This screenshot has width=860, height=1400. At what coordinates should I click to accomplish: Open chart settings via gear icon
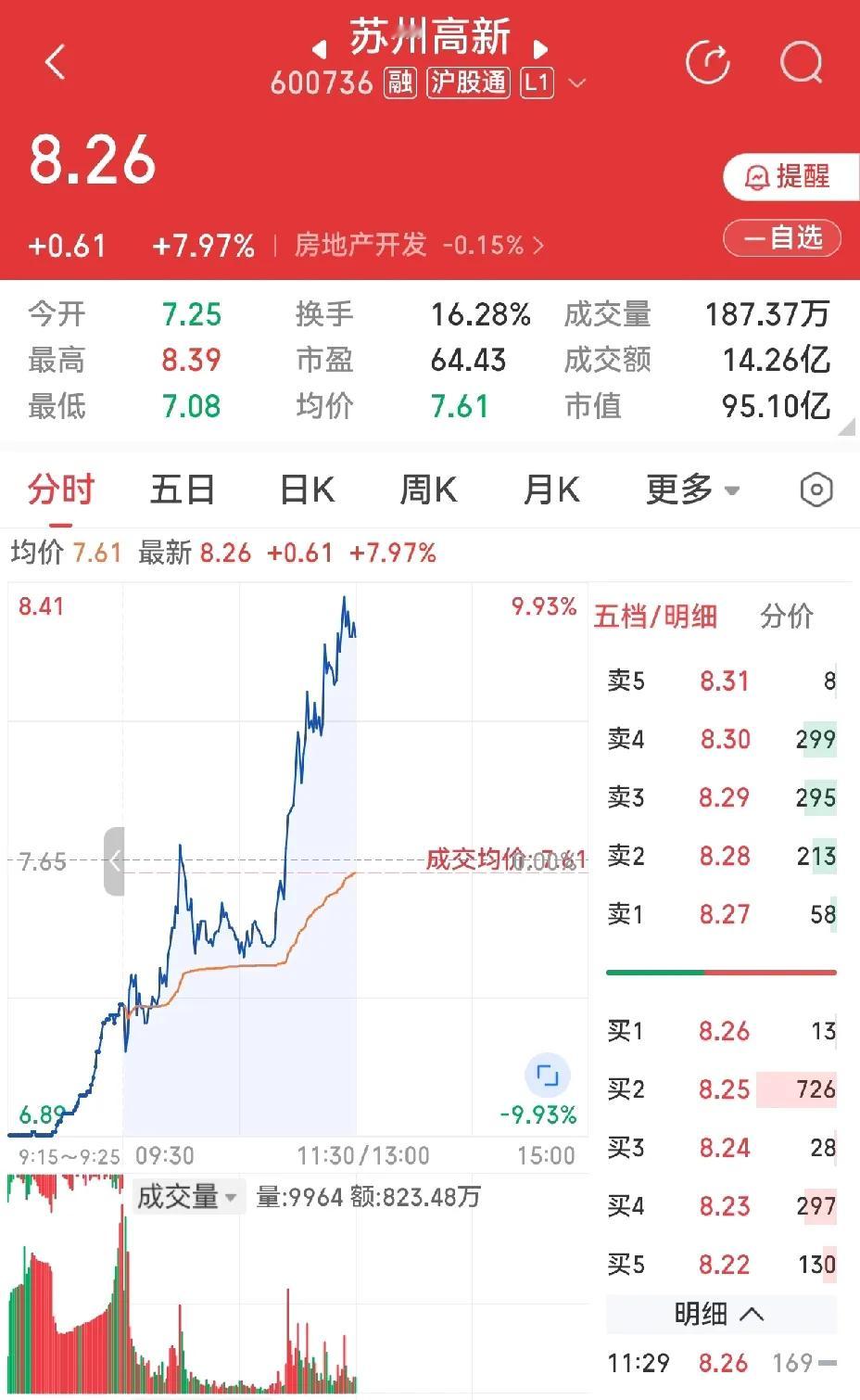click(x=815, y=489)
